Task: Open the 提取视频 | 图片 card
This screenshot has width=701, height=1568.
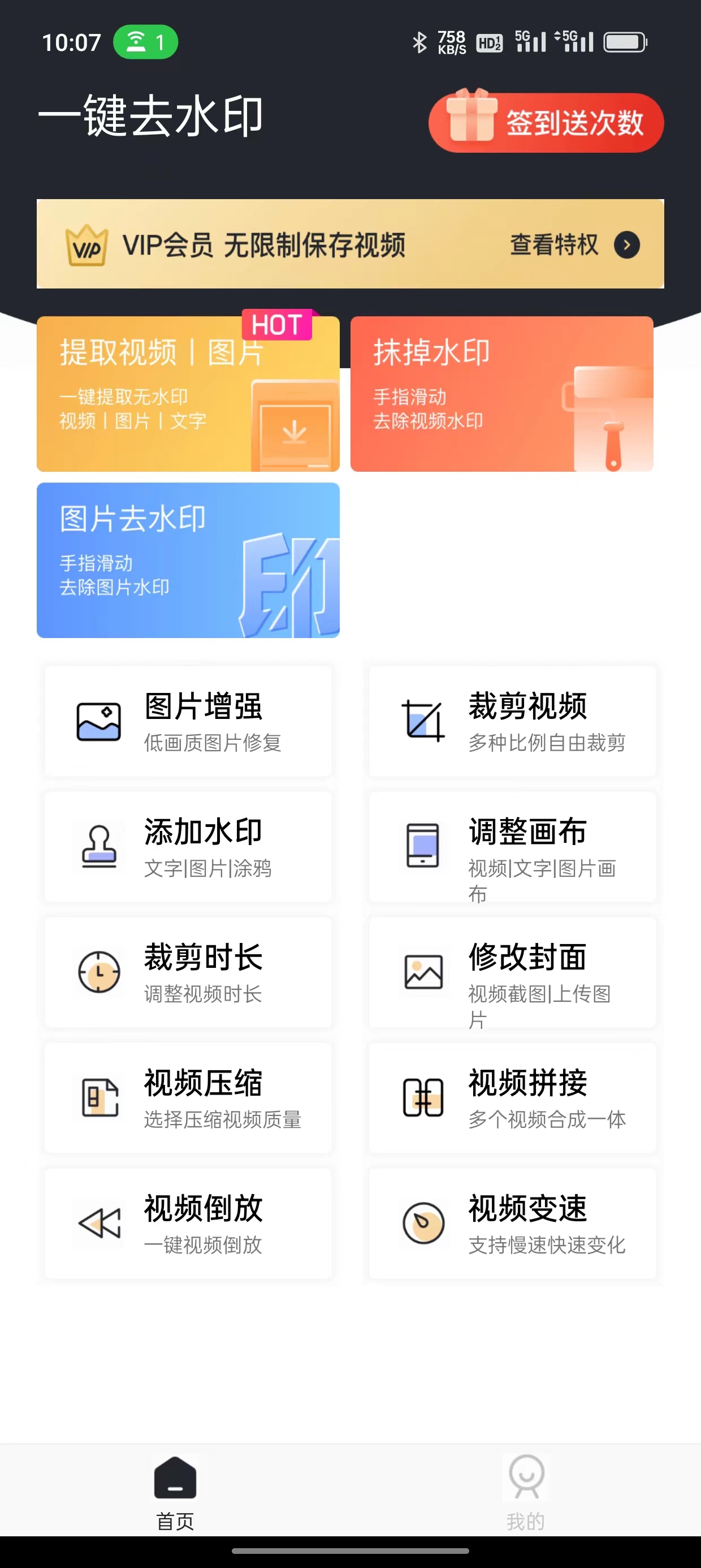Action: (188, 393)
